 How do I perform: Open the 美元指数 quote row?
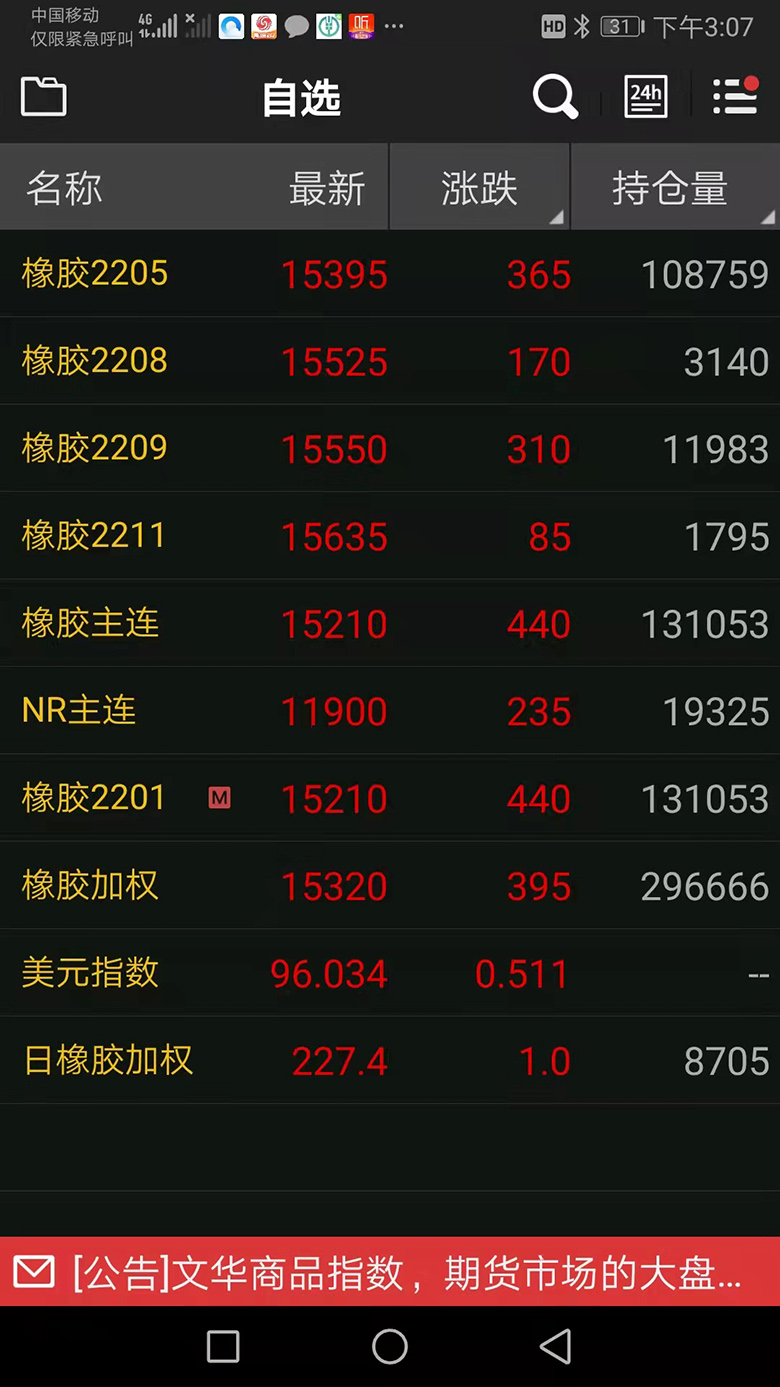click(x=390, y=973)
